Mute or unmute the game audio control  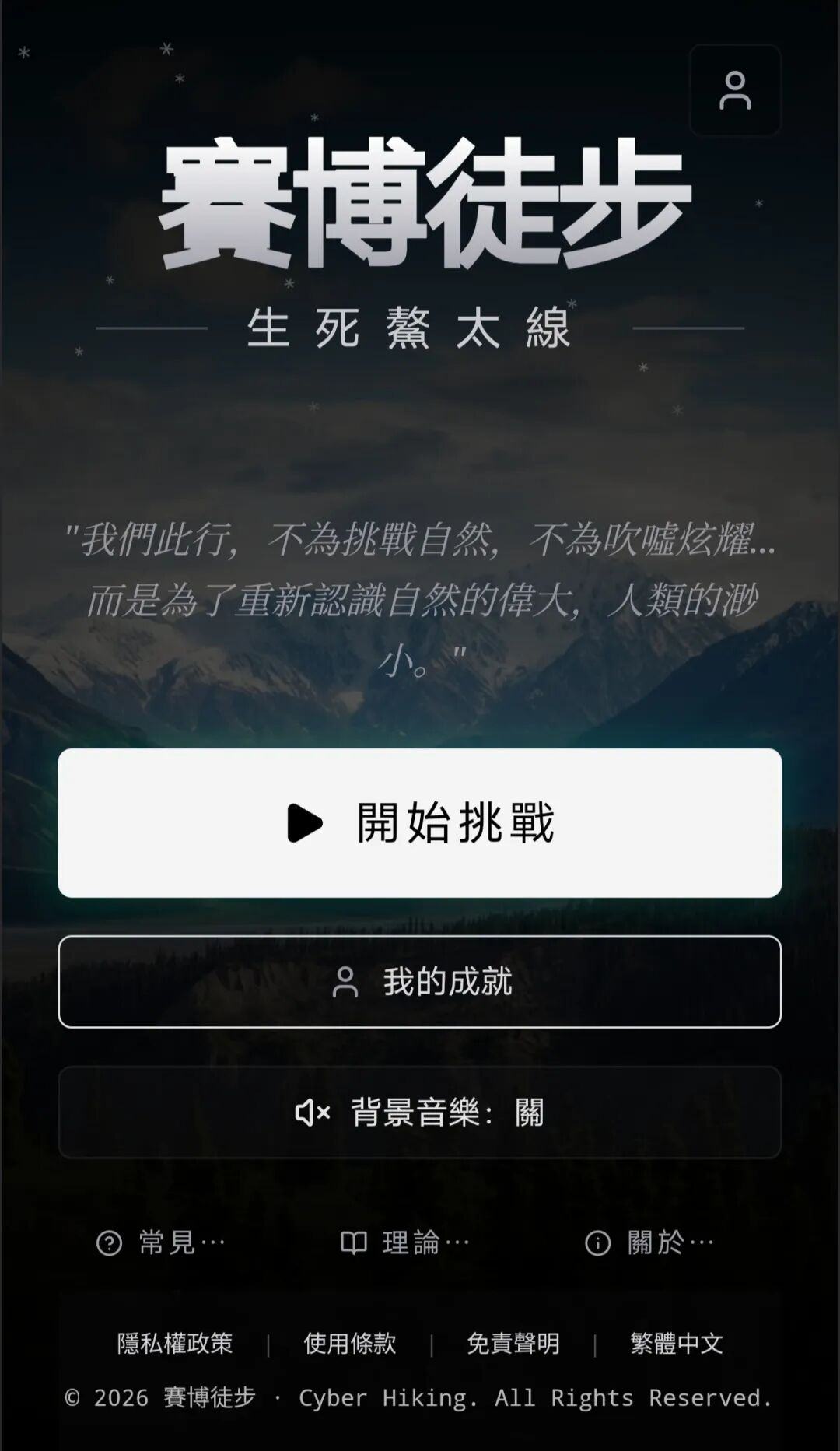(420, 1113)
